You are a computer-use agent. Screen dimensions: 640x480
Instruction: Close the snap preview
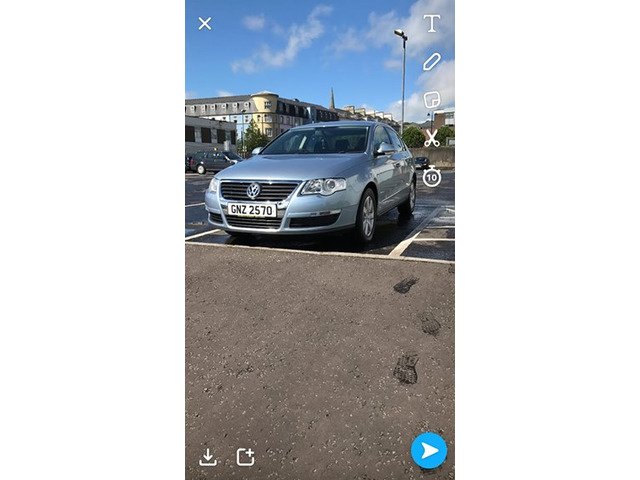click(x=205, y=23)
